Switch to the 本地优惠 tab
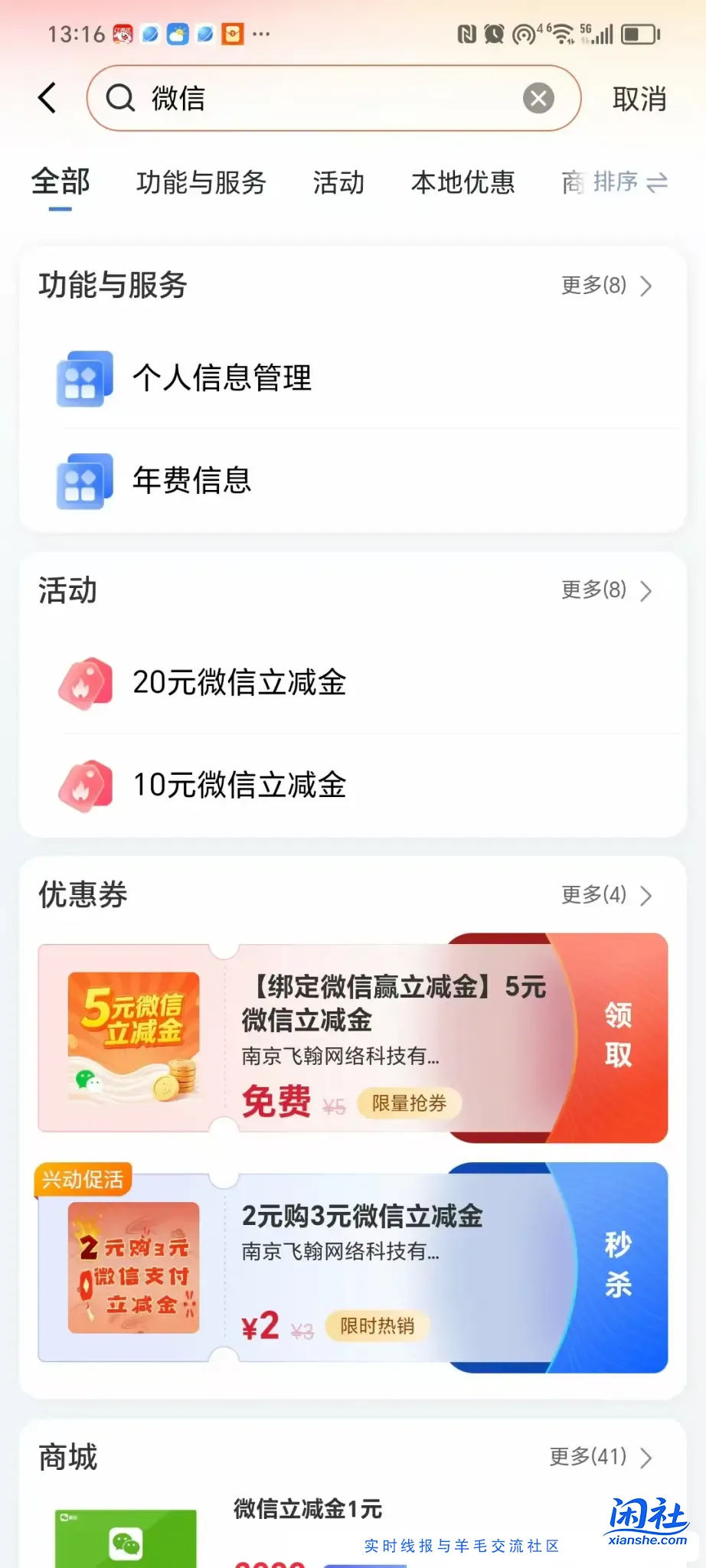The width and height of the screenshot is (706, 1568). click(462, 183)
